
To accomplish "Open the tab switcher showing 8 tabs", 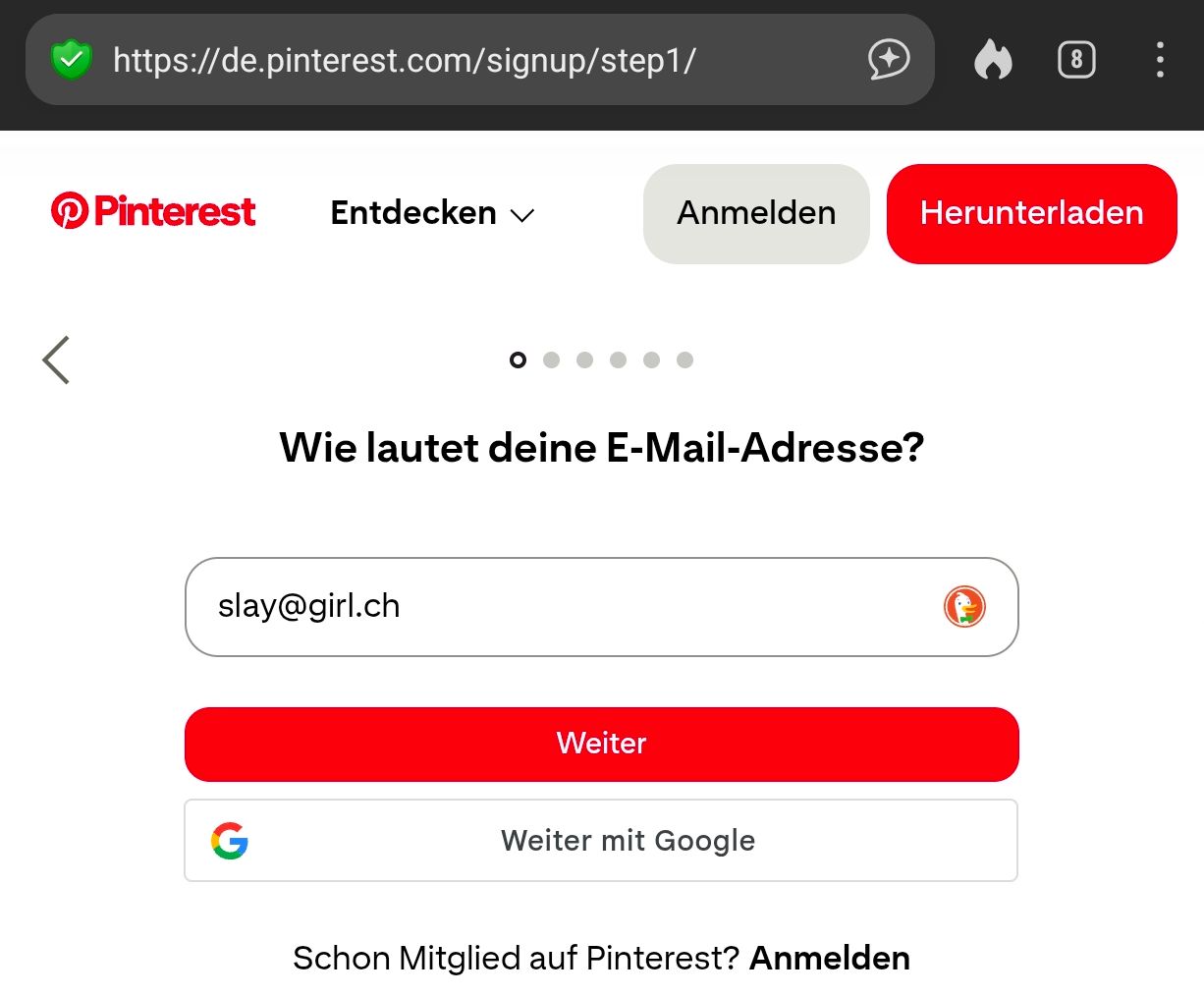I will [1076, 60].
